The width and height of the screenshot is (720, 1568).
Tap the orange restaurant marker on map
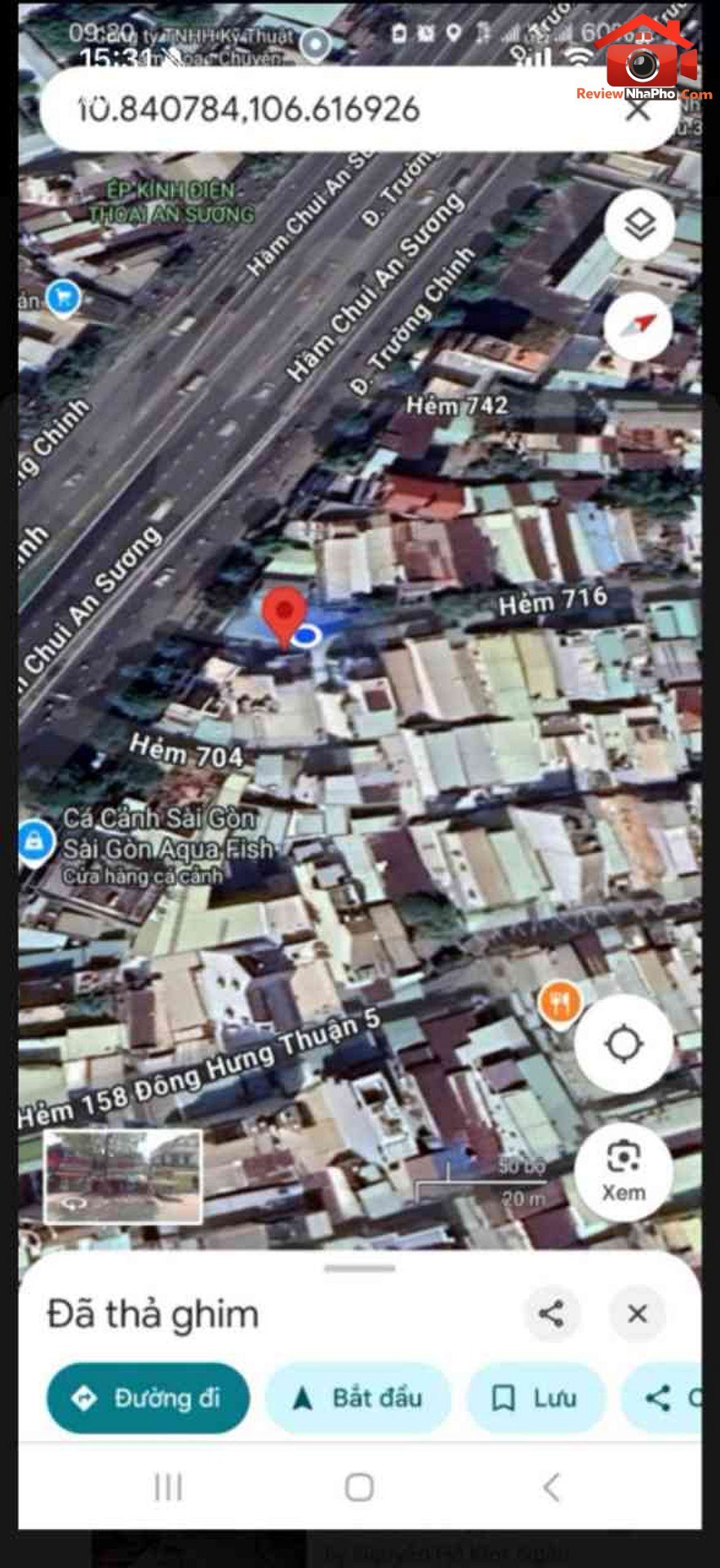[560, 1003]
